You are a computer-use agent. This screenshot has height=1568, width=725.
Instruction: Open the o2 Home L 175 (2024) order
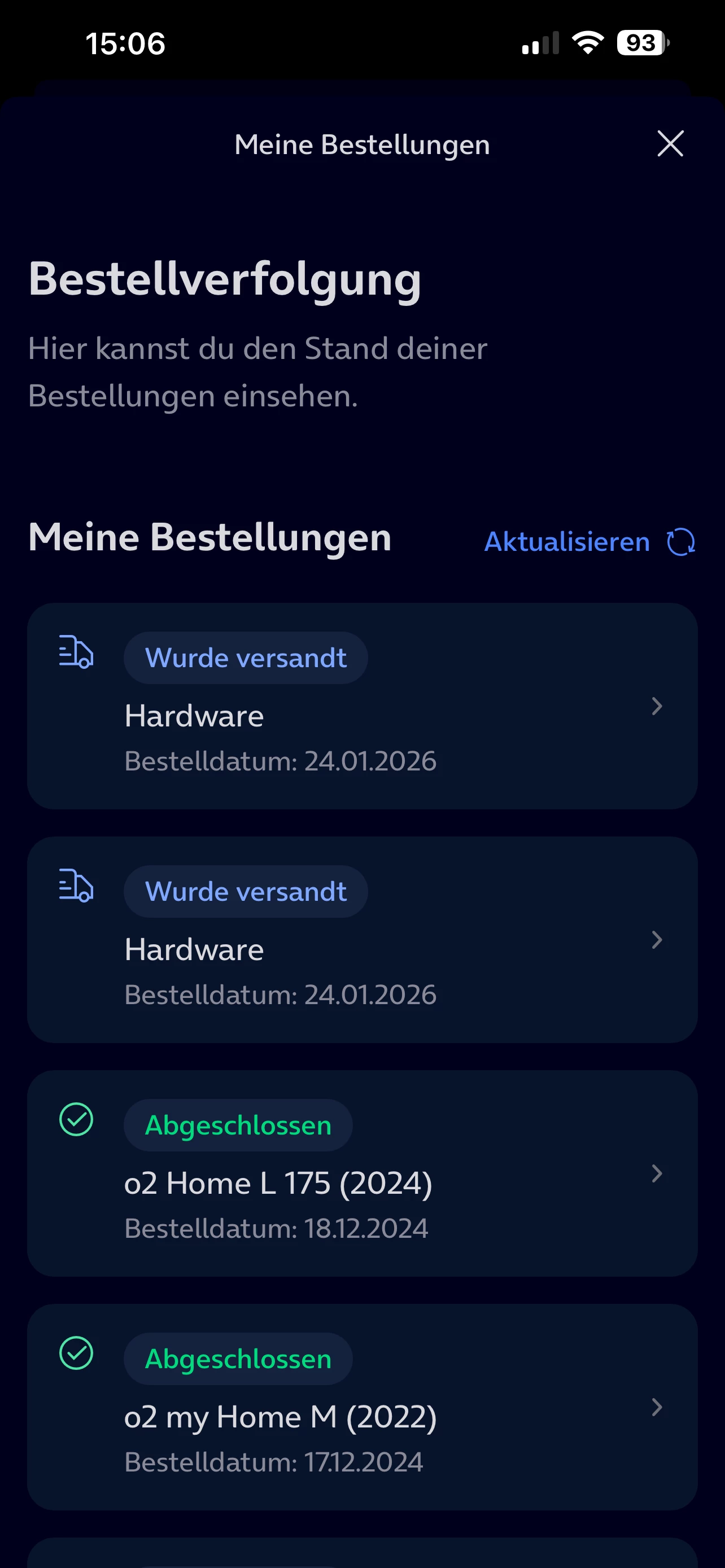coord(362,1173)
